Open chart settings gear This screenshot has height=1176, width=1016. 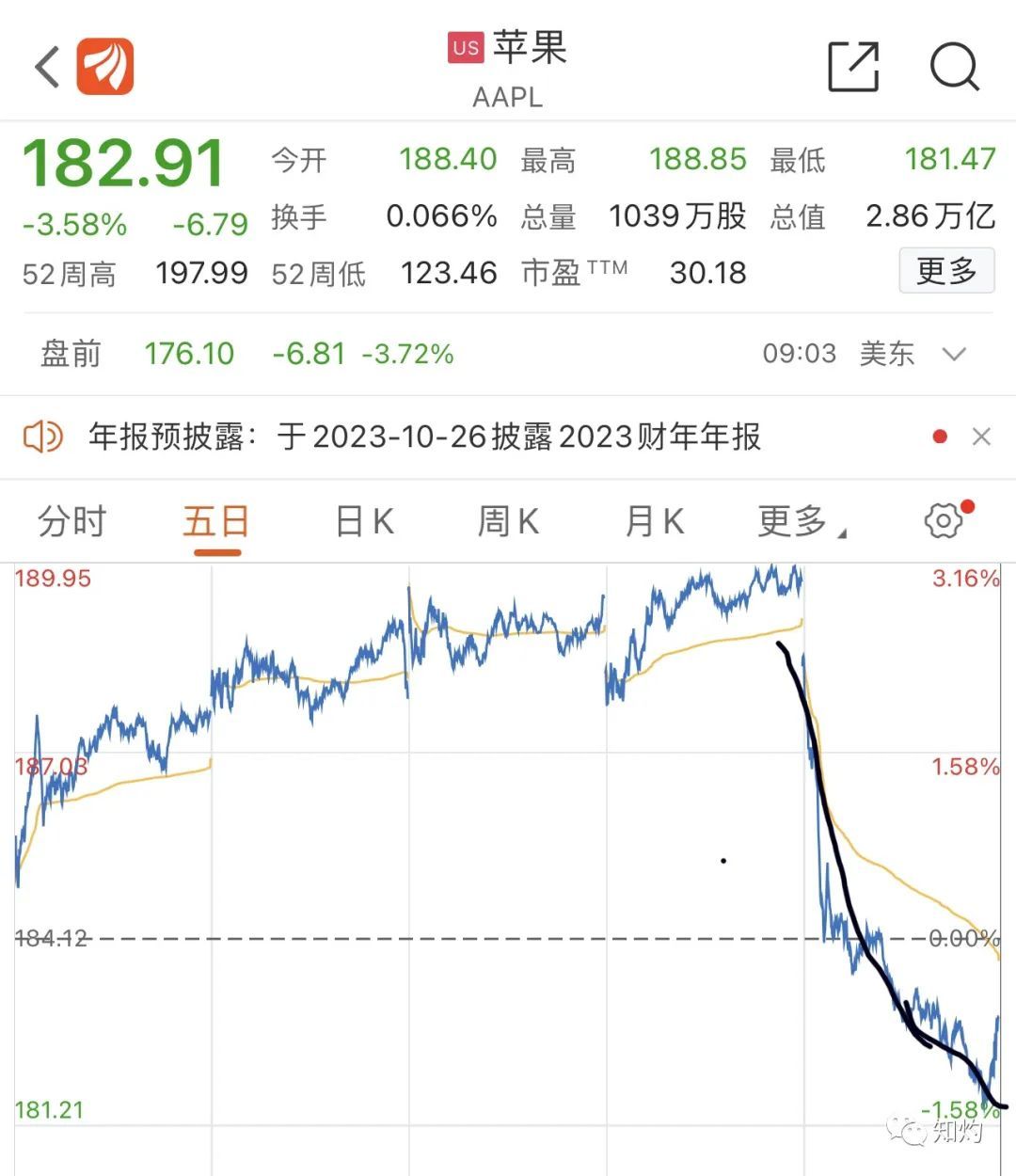coord(944,520)
